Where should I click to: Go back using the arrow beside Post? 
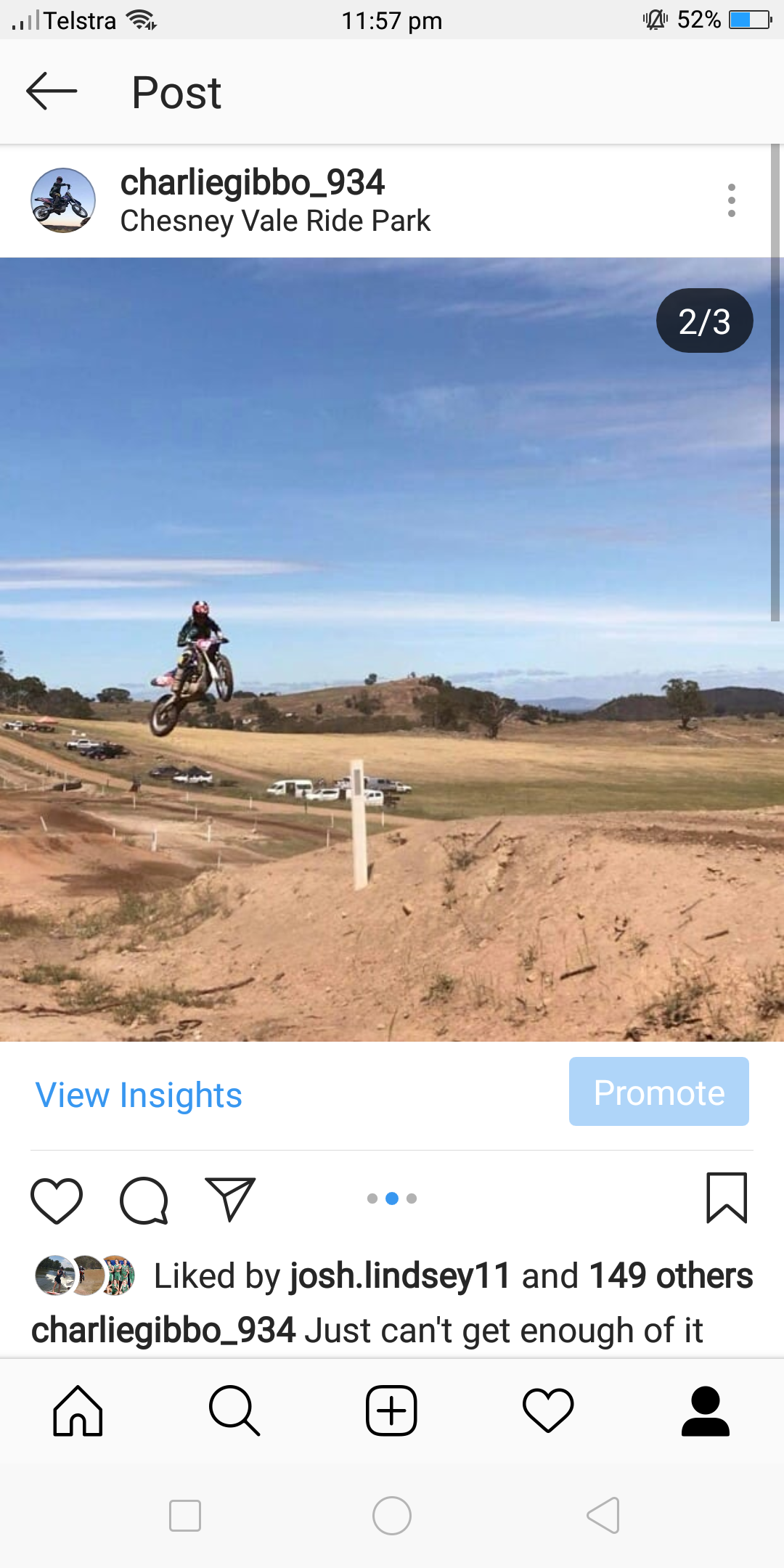(x=52, y=91)
